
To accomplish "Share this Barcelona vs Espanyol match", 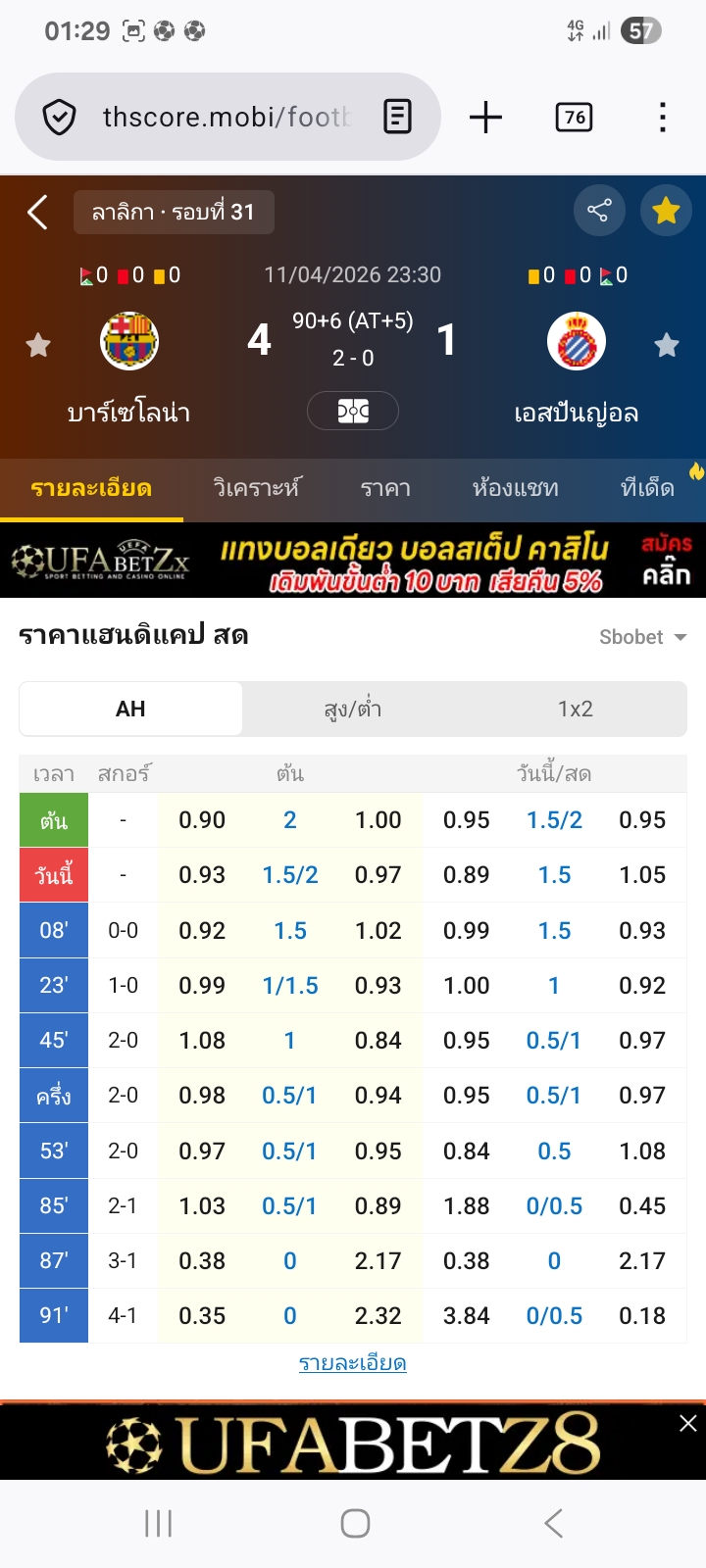I will tap(598, 210).
